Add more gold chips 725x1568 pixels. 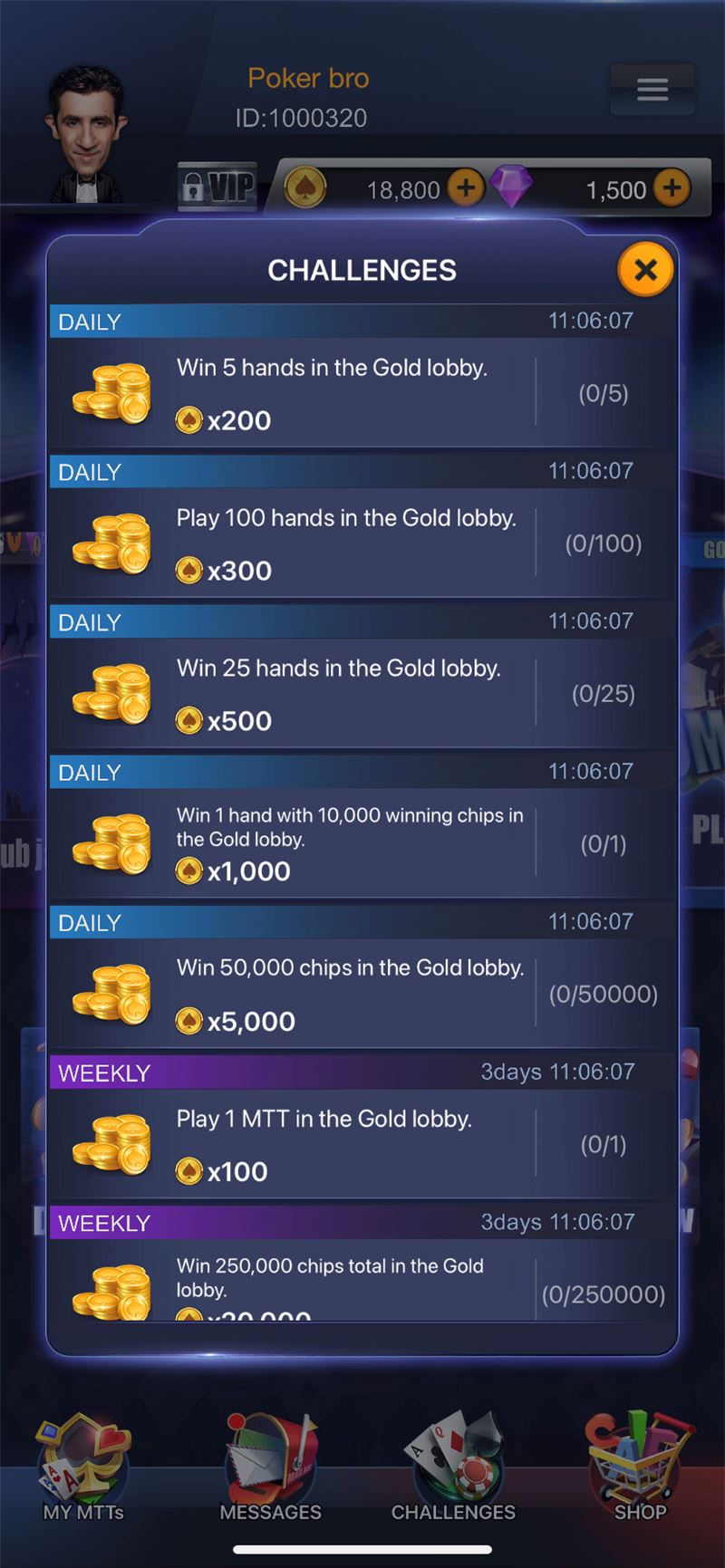[x=466, y=188]
